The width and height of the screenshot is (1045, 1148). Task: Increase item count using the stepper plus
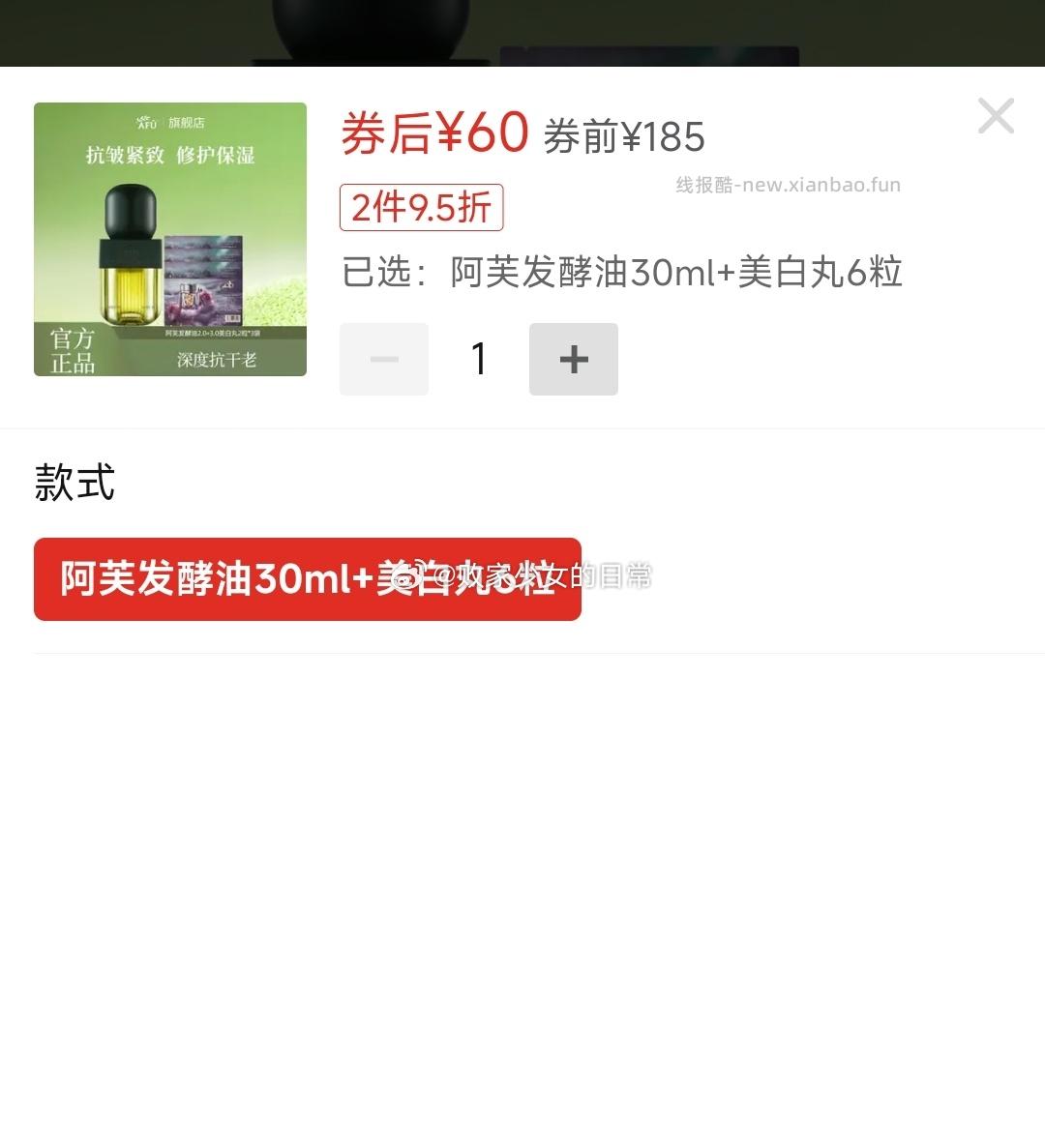tap(573, 359)
